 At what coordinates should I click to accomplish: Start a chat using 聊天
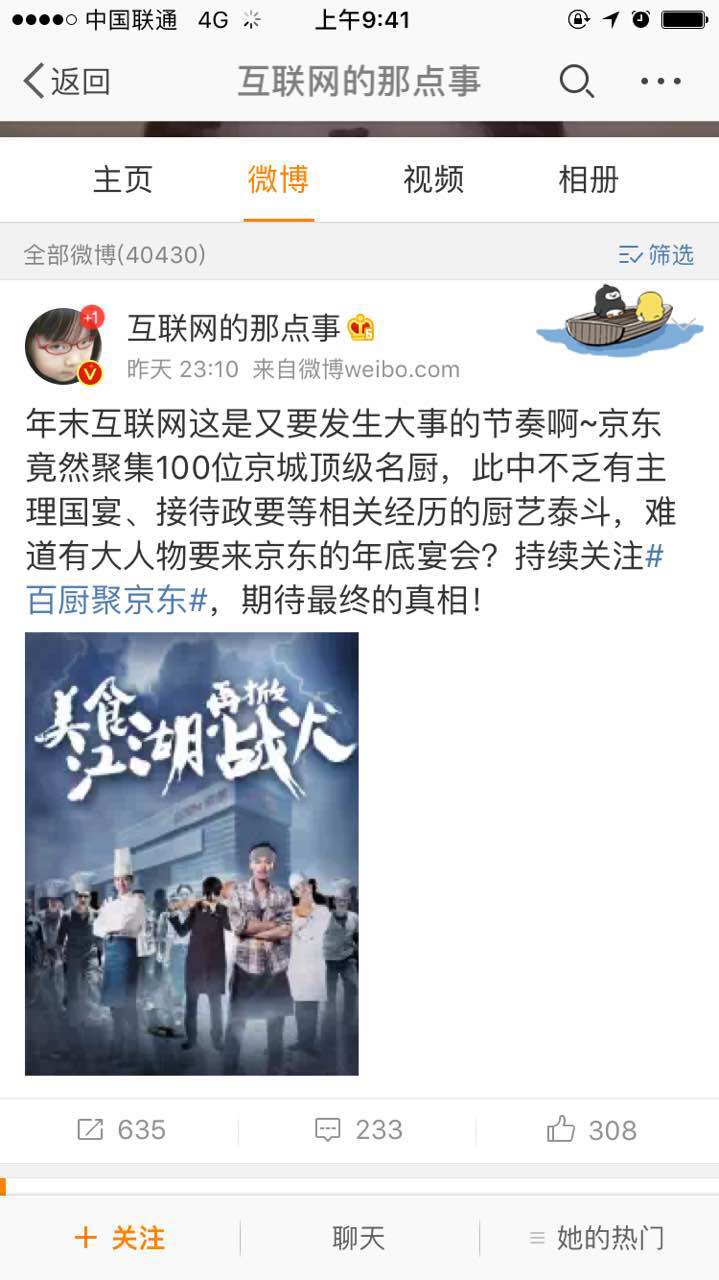(x=358, y=1238)
